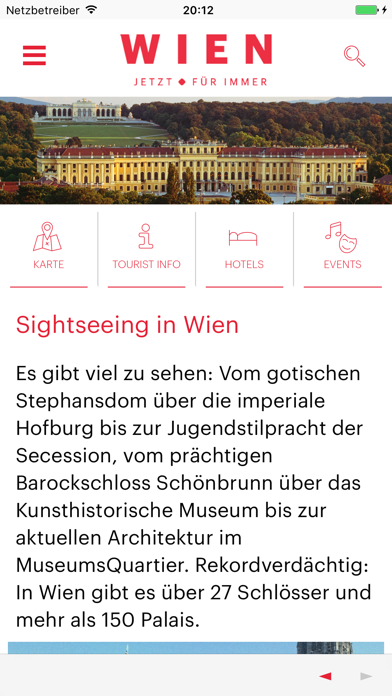
Task: View Events section
Action: click(342, 250)
